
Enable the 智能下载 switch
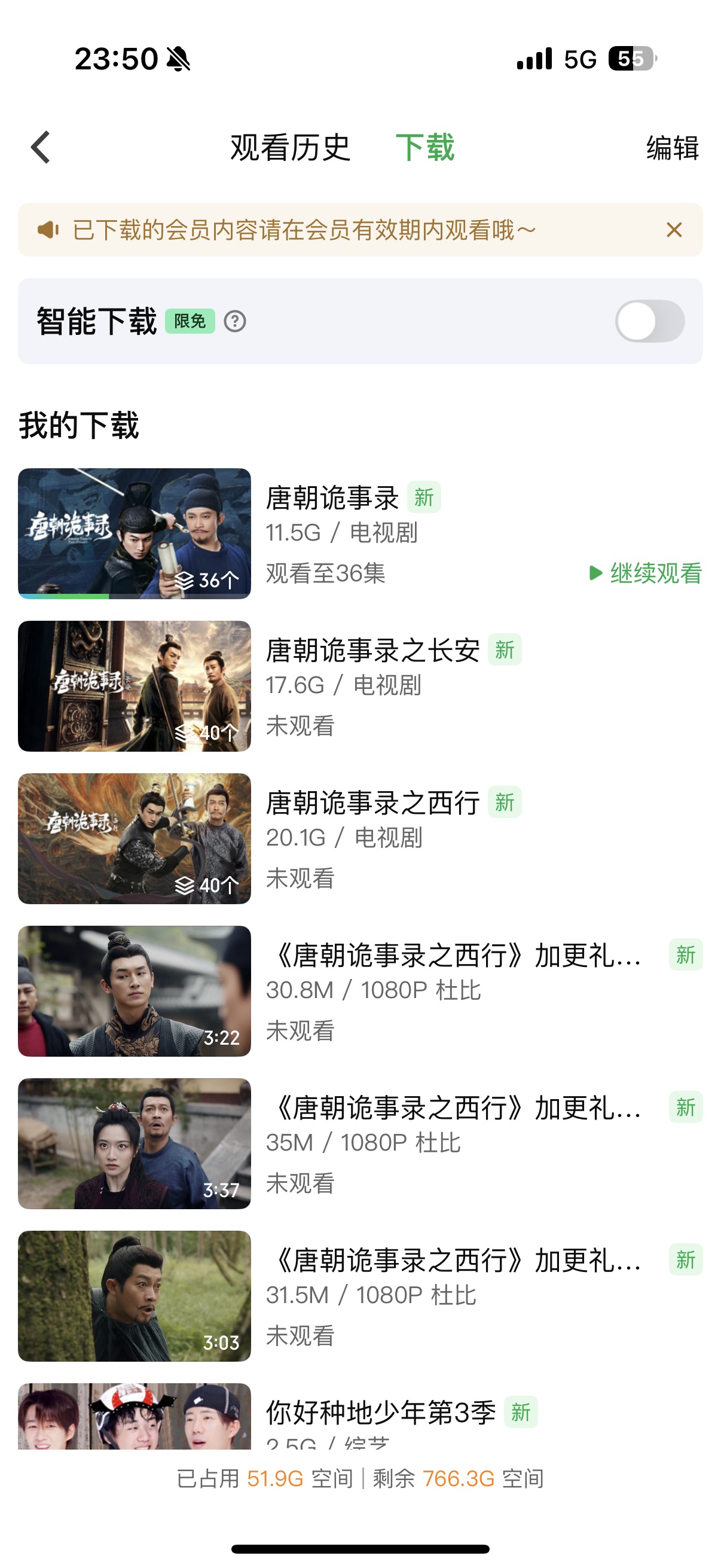click(649, 321)
